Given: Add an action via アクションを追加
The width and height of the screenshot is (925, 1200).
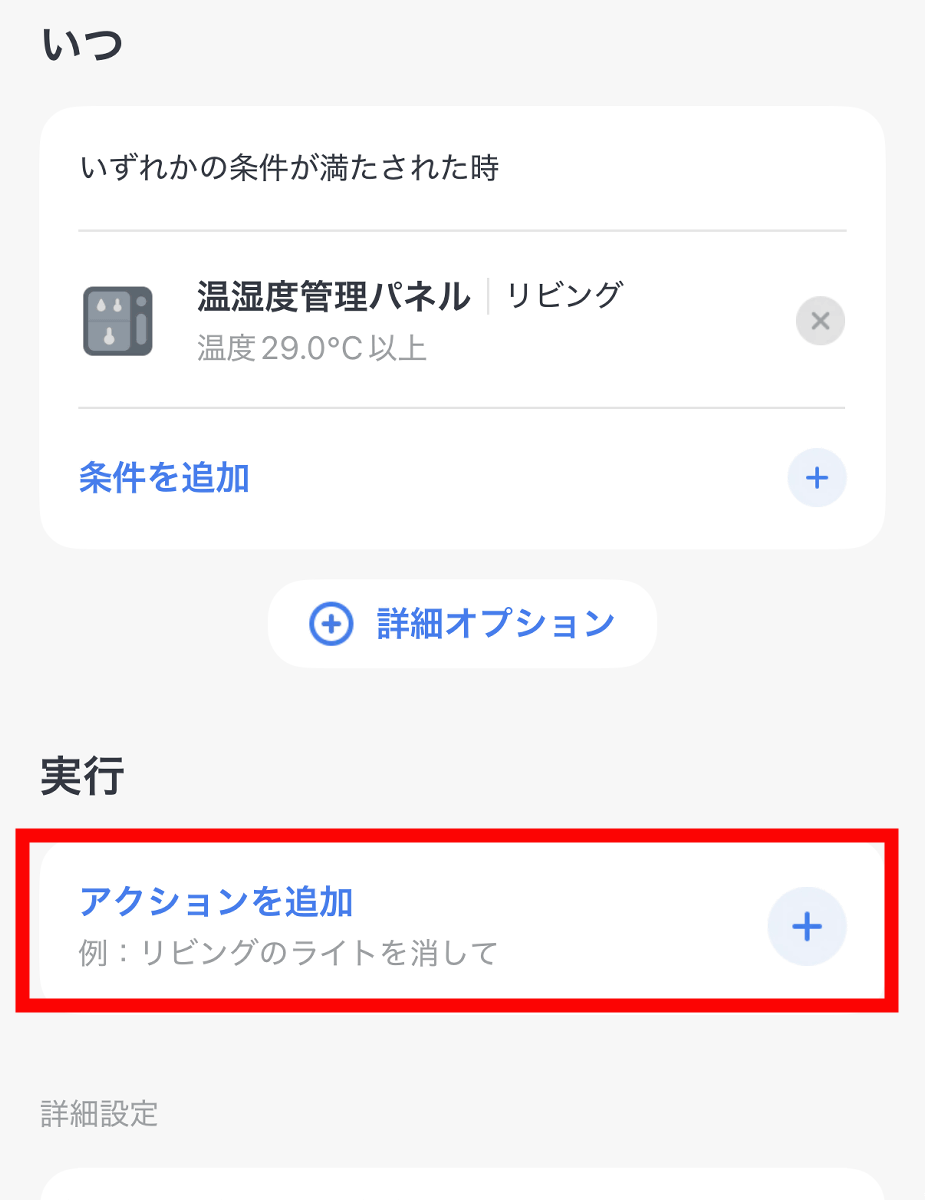Looking at the screenshot, I should tap(806, 927).
